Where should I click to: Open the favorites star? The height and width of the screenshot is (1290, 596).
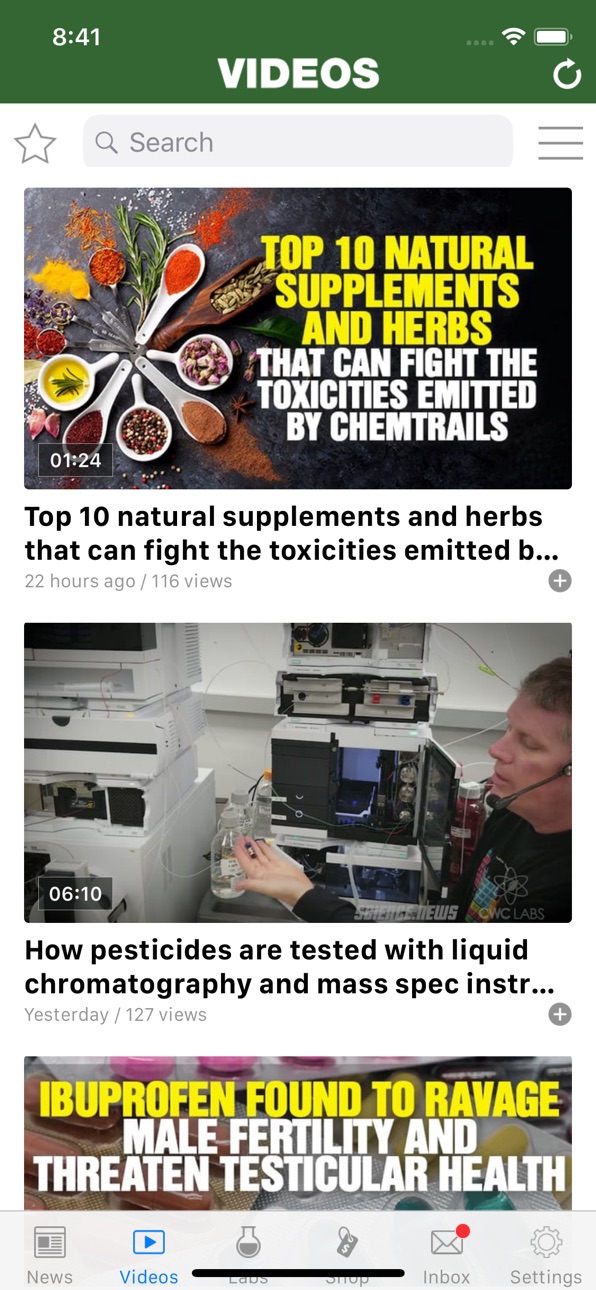35,144
